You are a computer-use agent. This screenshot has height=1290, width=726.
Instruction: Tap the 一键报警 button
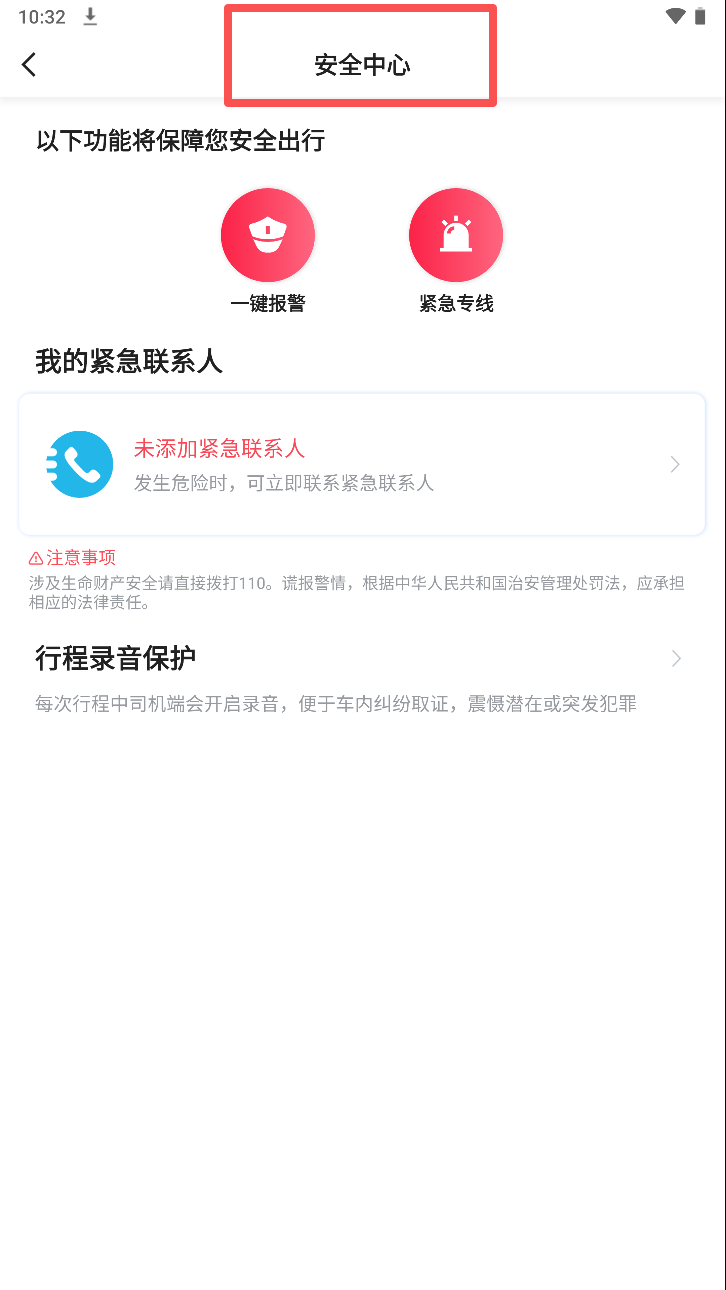tap(267, 236)
